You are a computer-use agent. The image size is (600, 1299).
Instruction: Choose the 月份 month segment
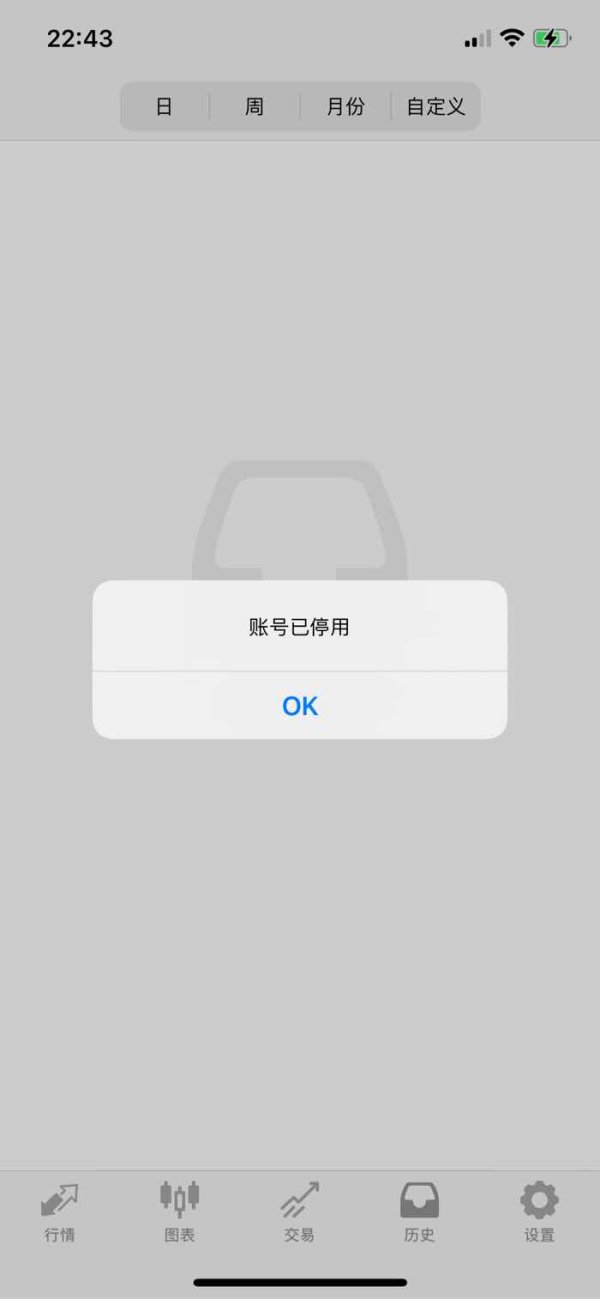(345, 106)
